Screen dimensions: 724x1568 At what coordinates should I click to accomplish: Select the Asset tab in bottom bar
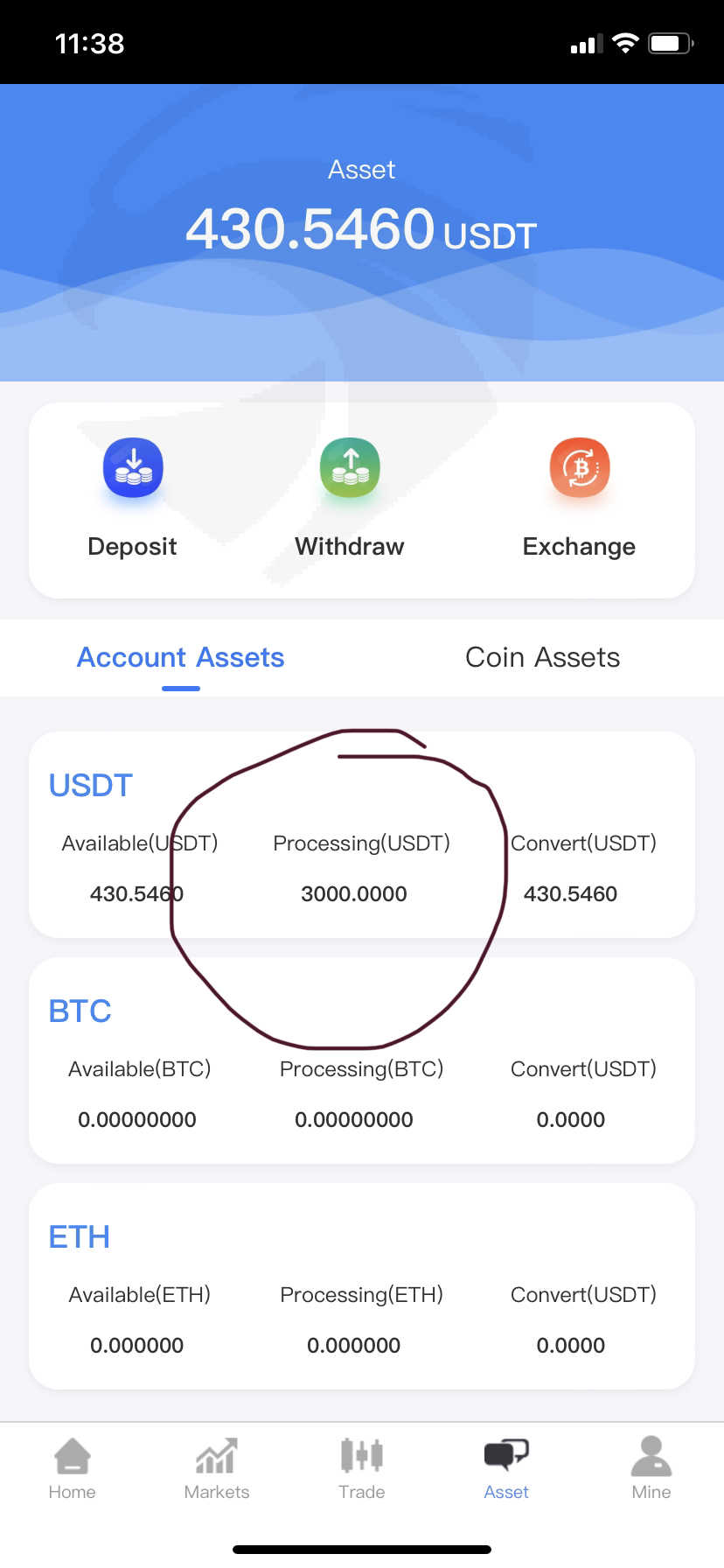point(506,1469)
